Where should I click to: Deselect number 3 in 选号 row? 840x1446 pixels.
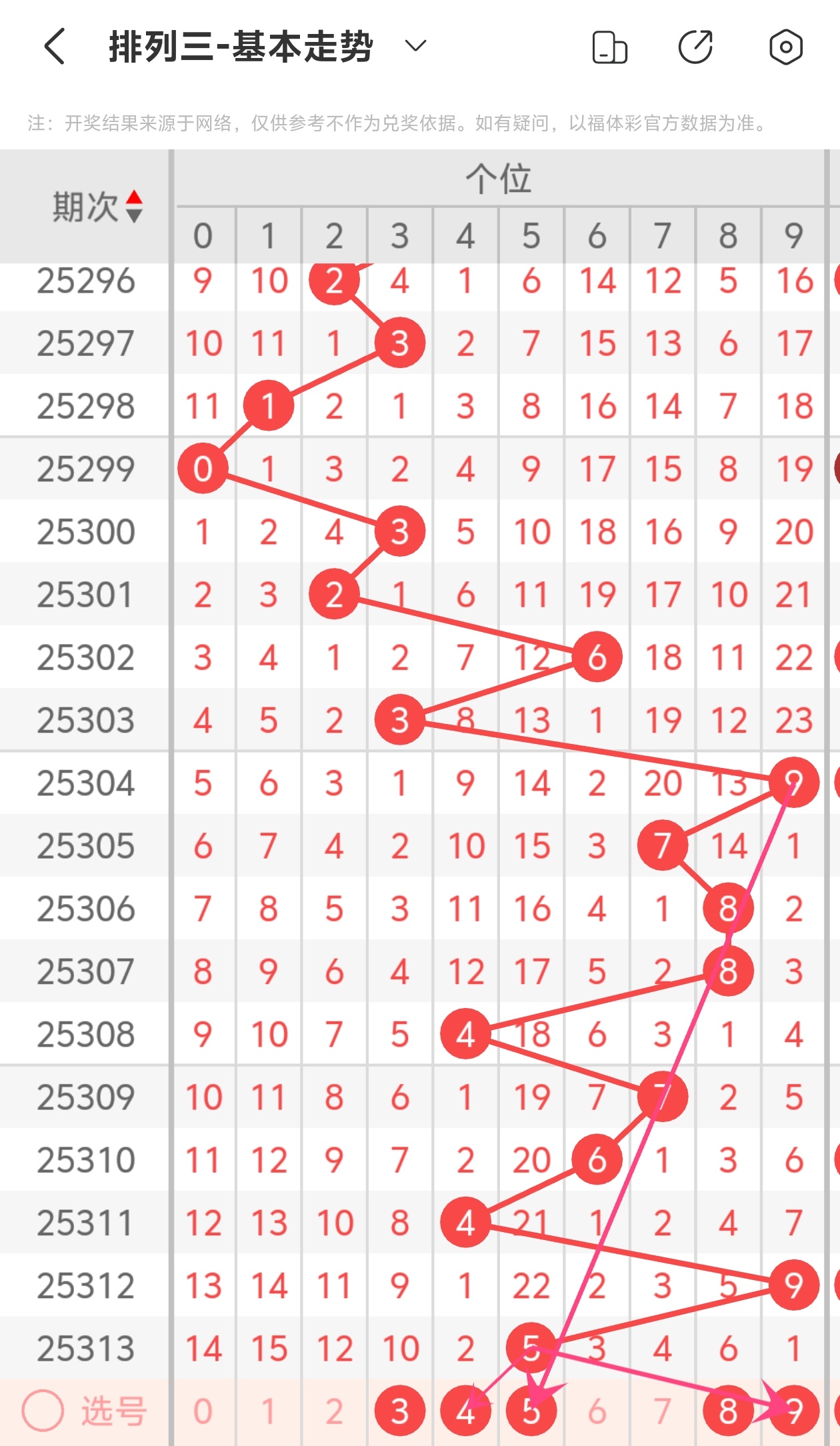(x=399, y=1411)
